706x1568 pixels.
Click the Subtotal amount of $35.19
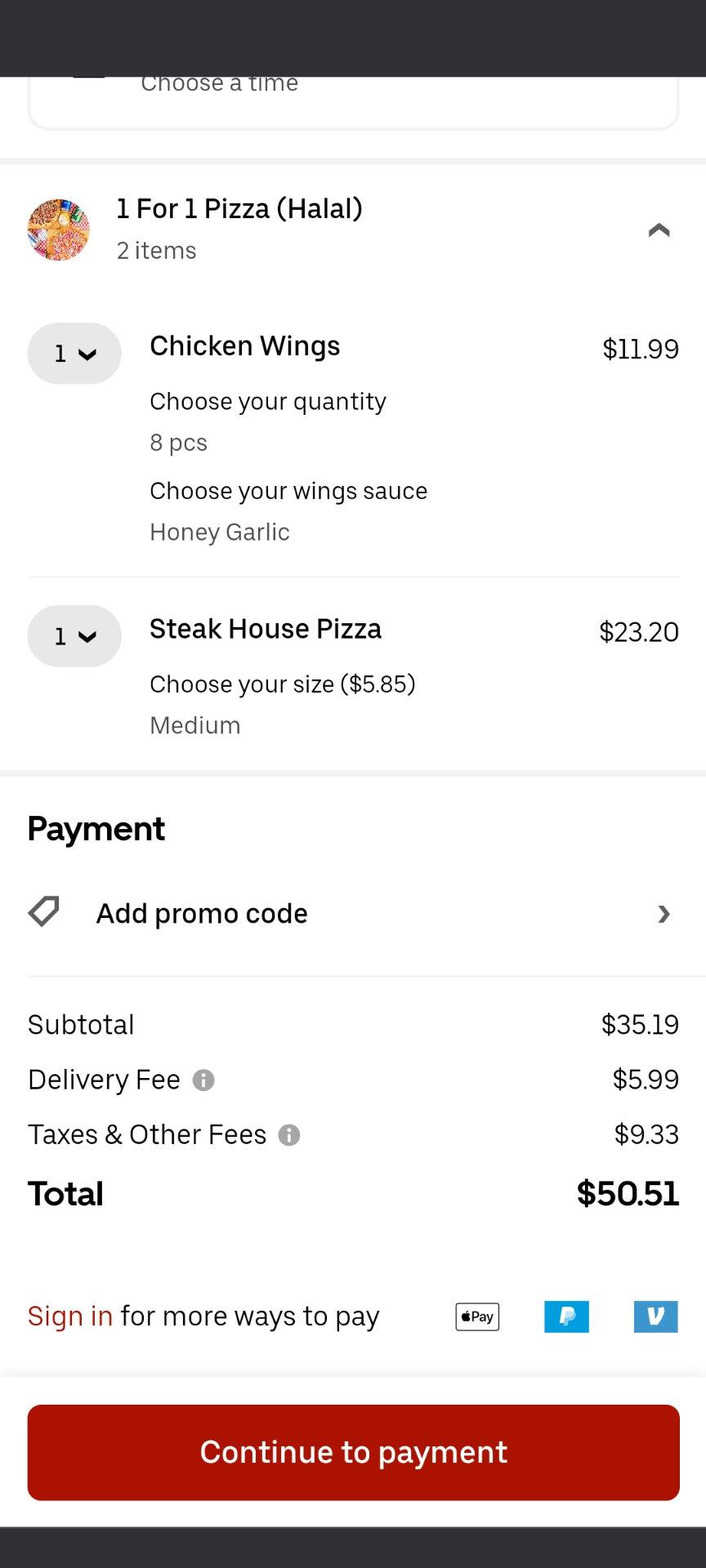pos(639,1025)
